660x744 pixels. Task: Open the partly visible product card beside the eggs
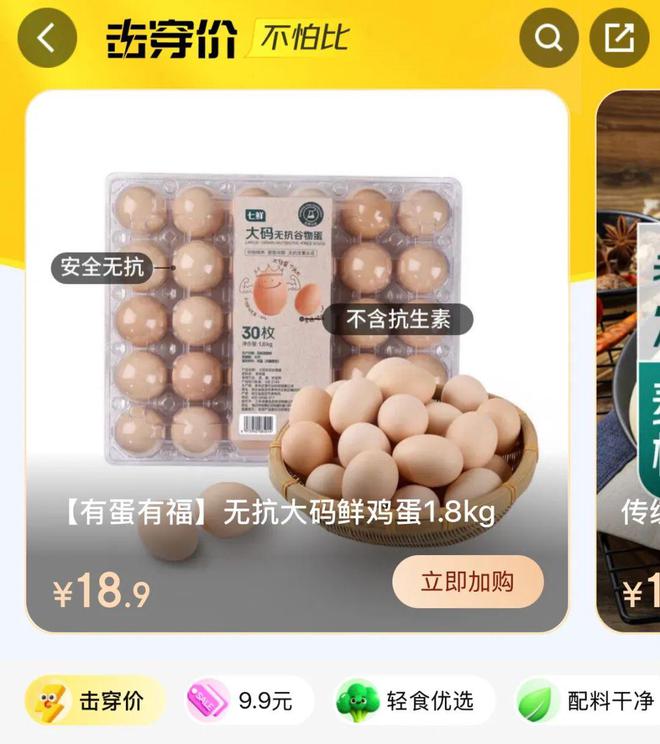coord(630,360)
